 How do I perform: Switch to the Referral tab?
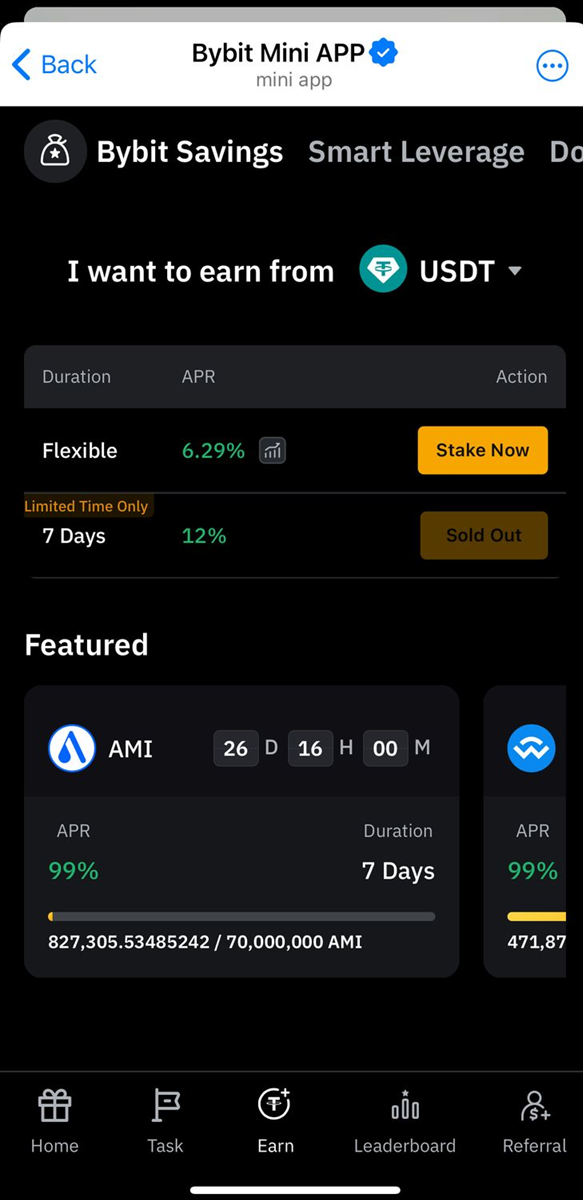[x=535, y=1121]
